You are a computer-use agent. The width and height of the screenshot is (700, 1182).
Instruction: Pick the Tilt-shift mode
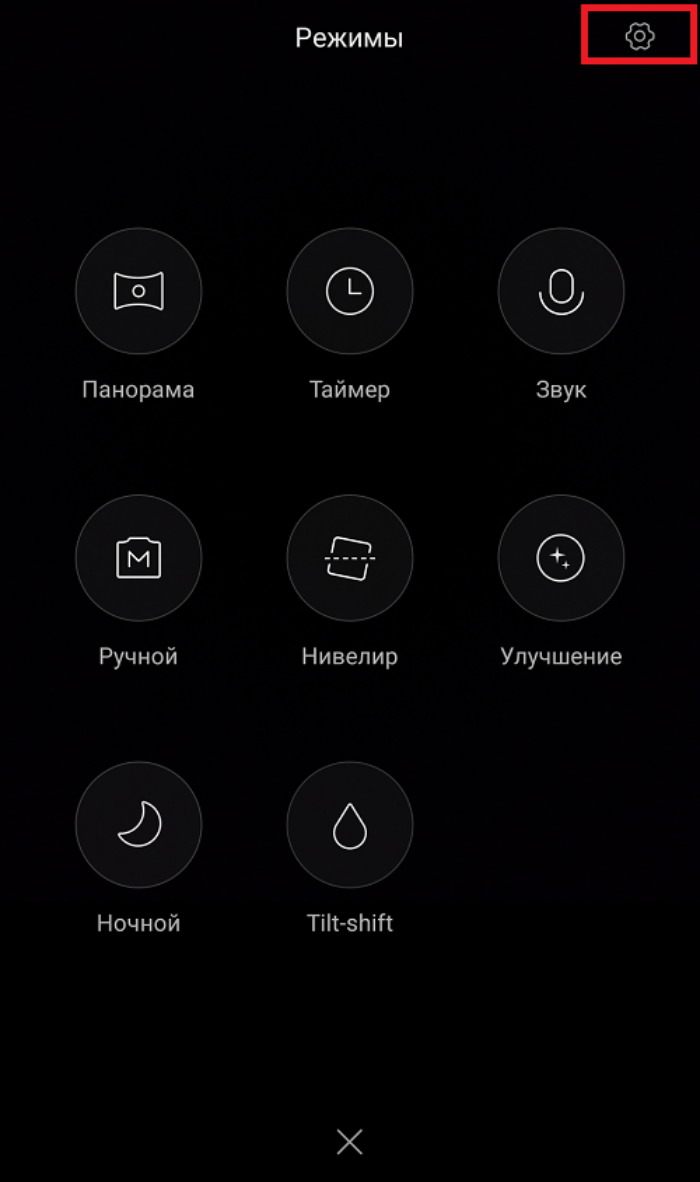350,825
